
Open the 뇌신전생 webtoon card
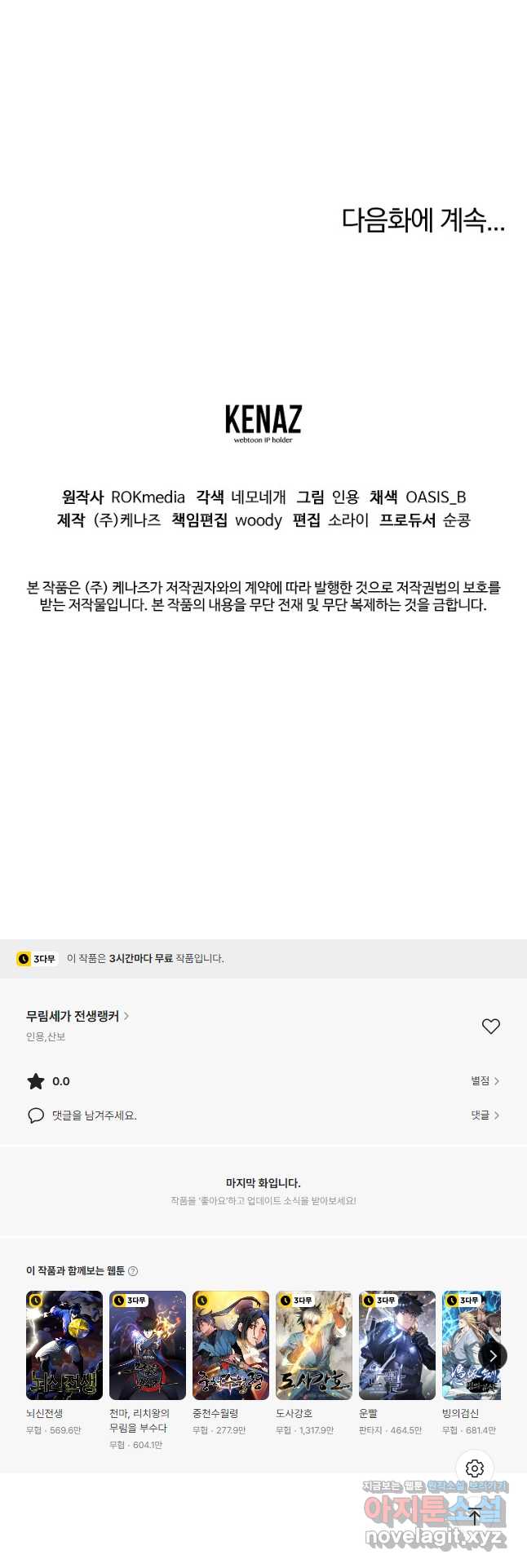(x=64, y=1345)
